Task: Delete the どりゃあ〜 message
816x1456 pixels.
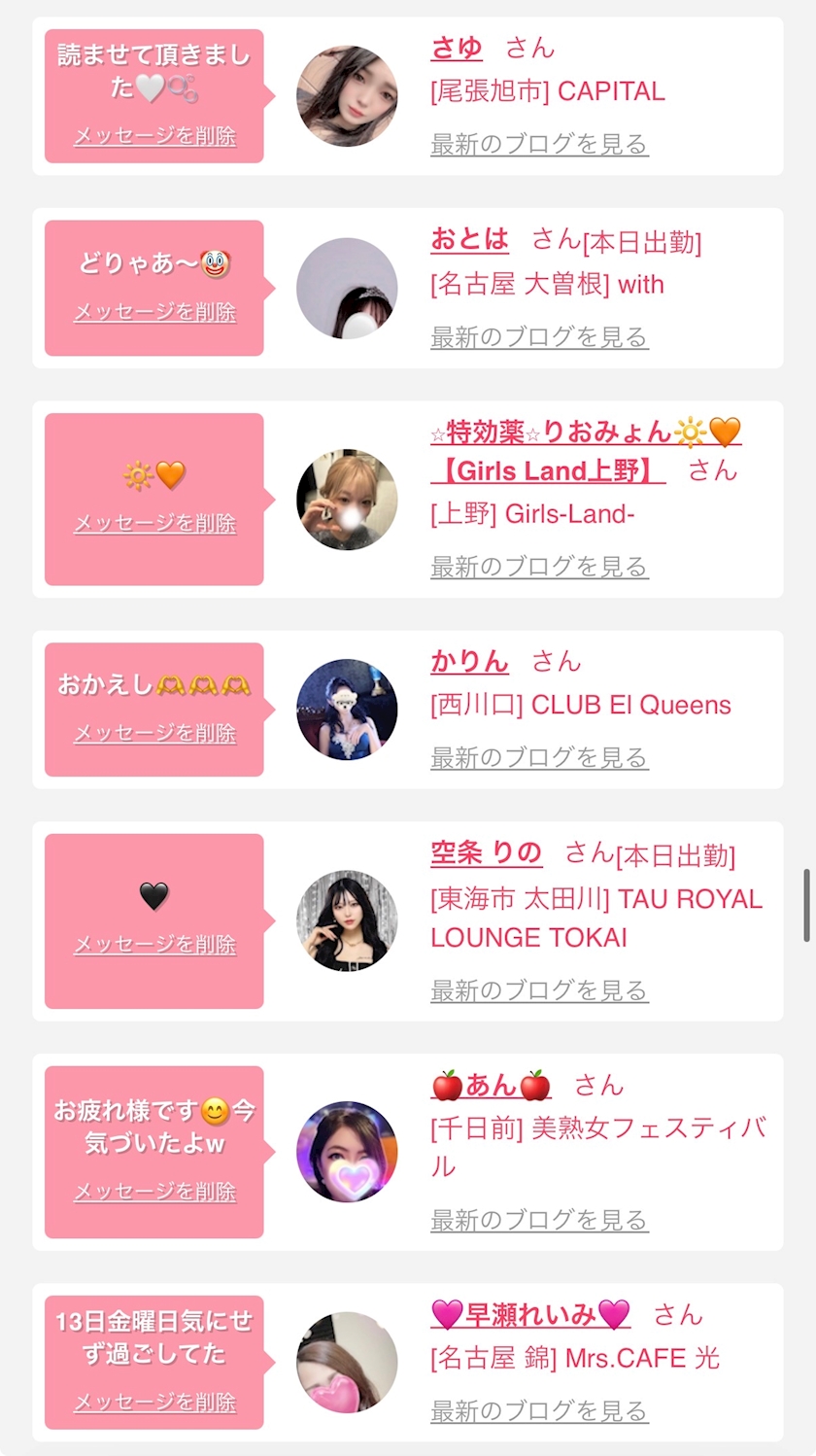Action: click(154, 312)
